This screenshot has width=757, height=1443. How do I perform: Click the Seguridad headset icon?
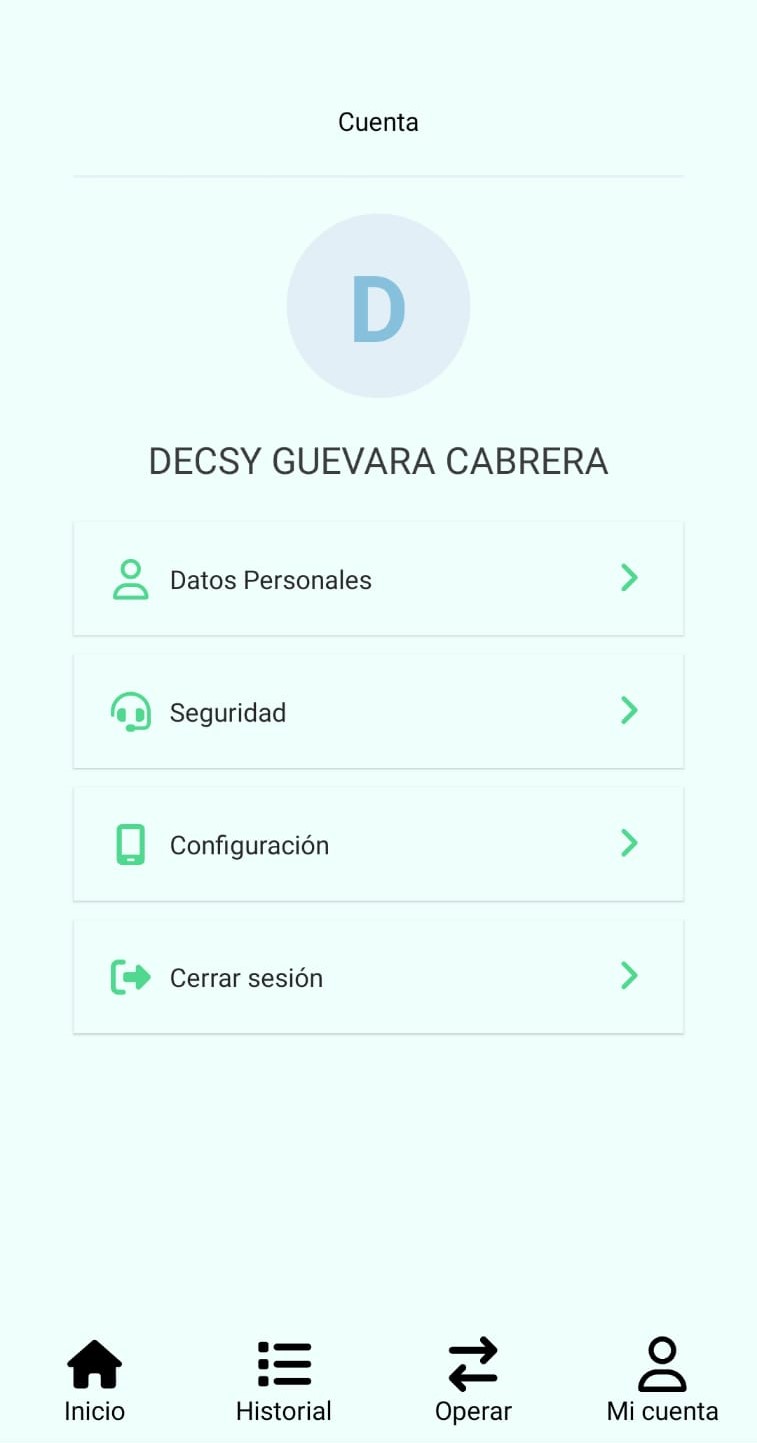pos(129,711)
